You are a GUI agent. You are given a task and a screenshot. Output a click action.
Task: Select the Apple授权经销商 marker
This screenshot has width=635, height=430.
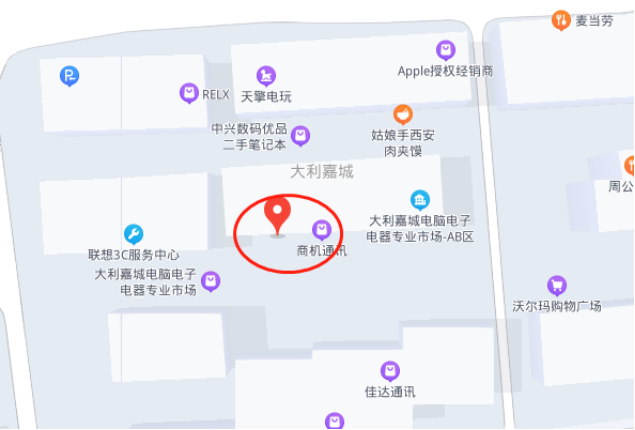tap(445, 50)
